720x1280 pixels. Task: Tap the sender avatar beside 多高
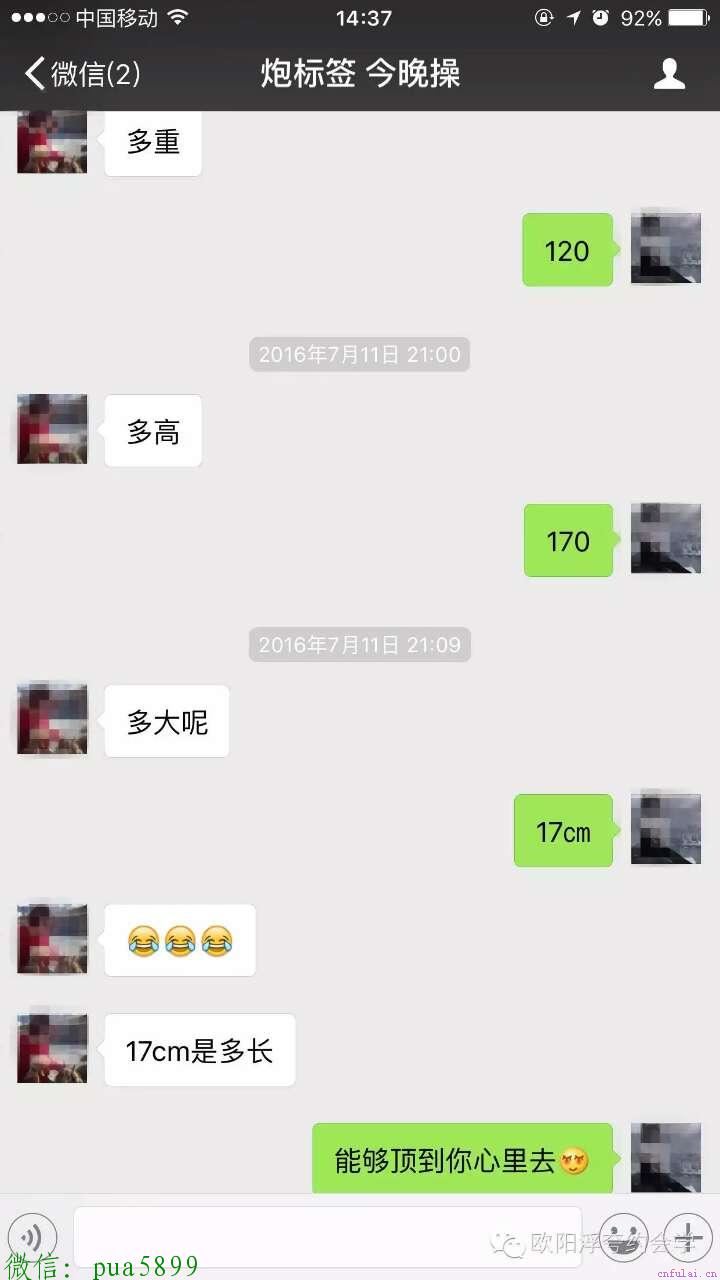coord(52,429)
